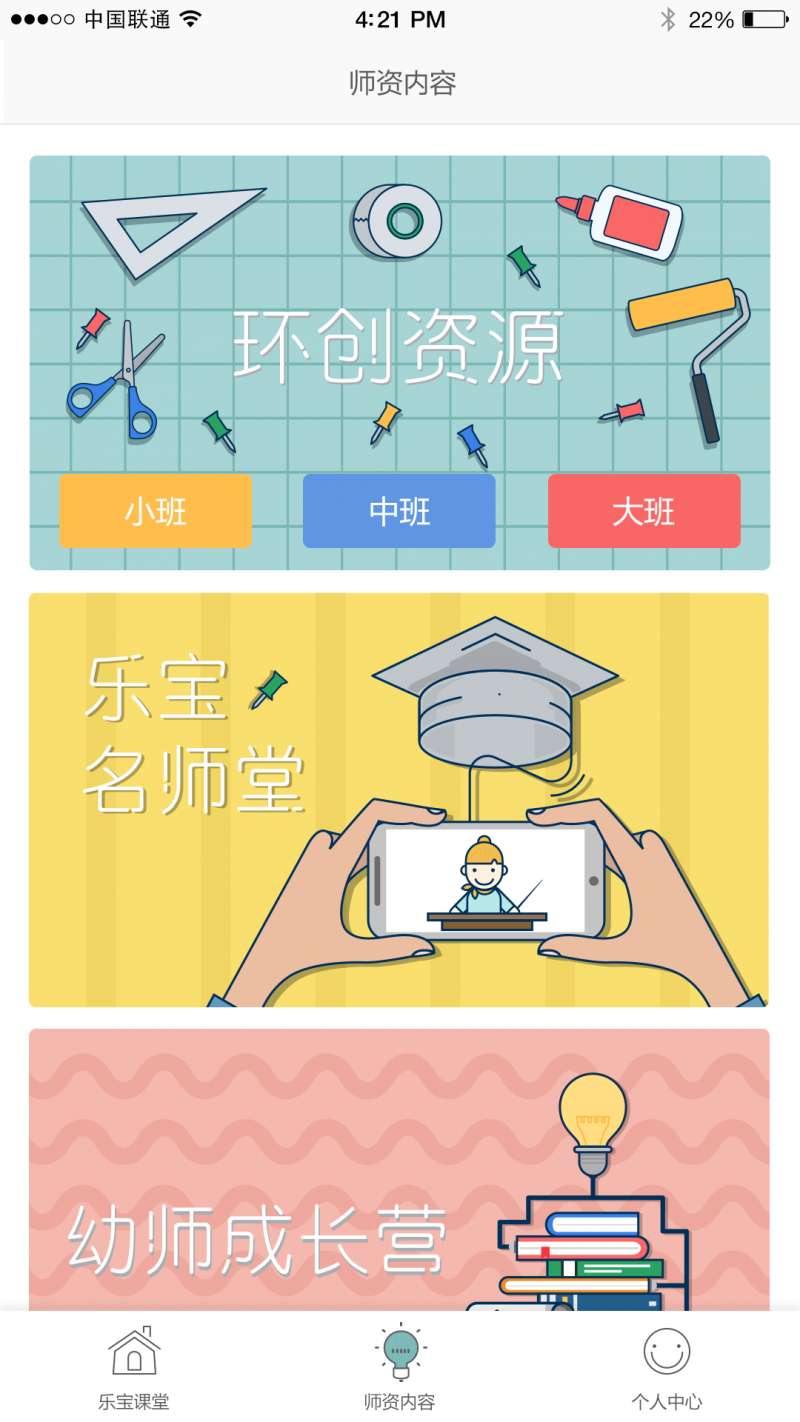Screen dimensions: 800x1422
Task: Open the 乐宝名师堂 card
Action: pos(399,800)
